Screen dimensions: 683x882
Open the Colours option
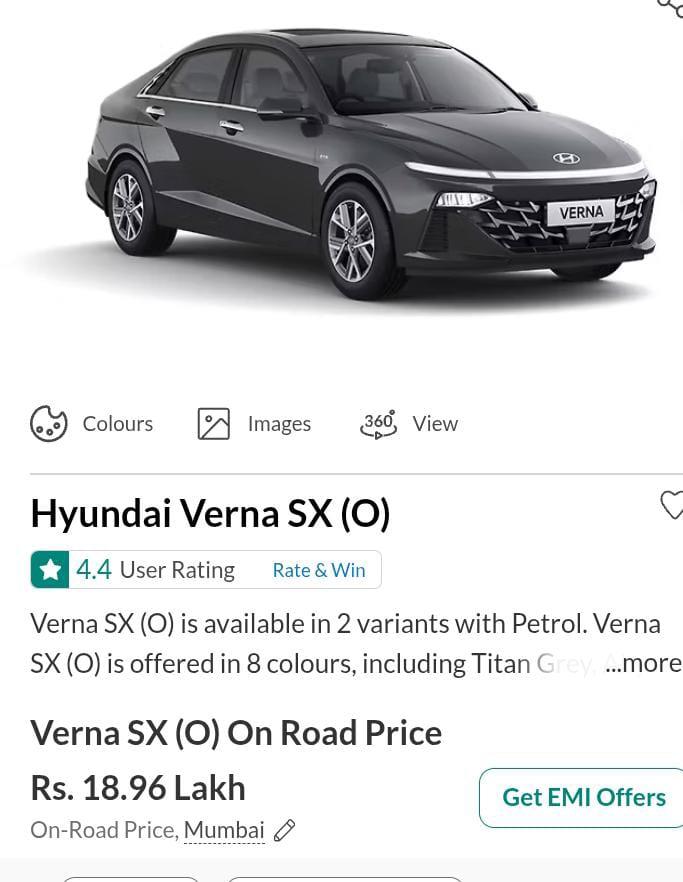tap(92, 424)
